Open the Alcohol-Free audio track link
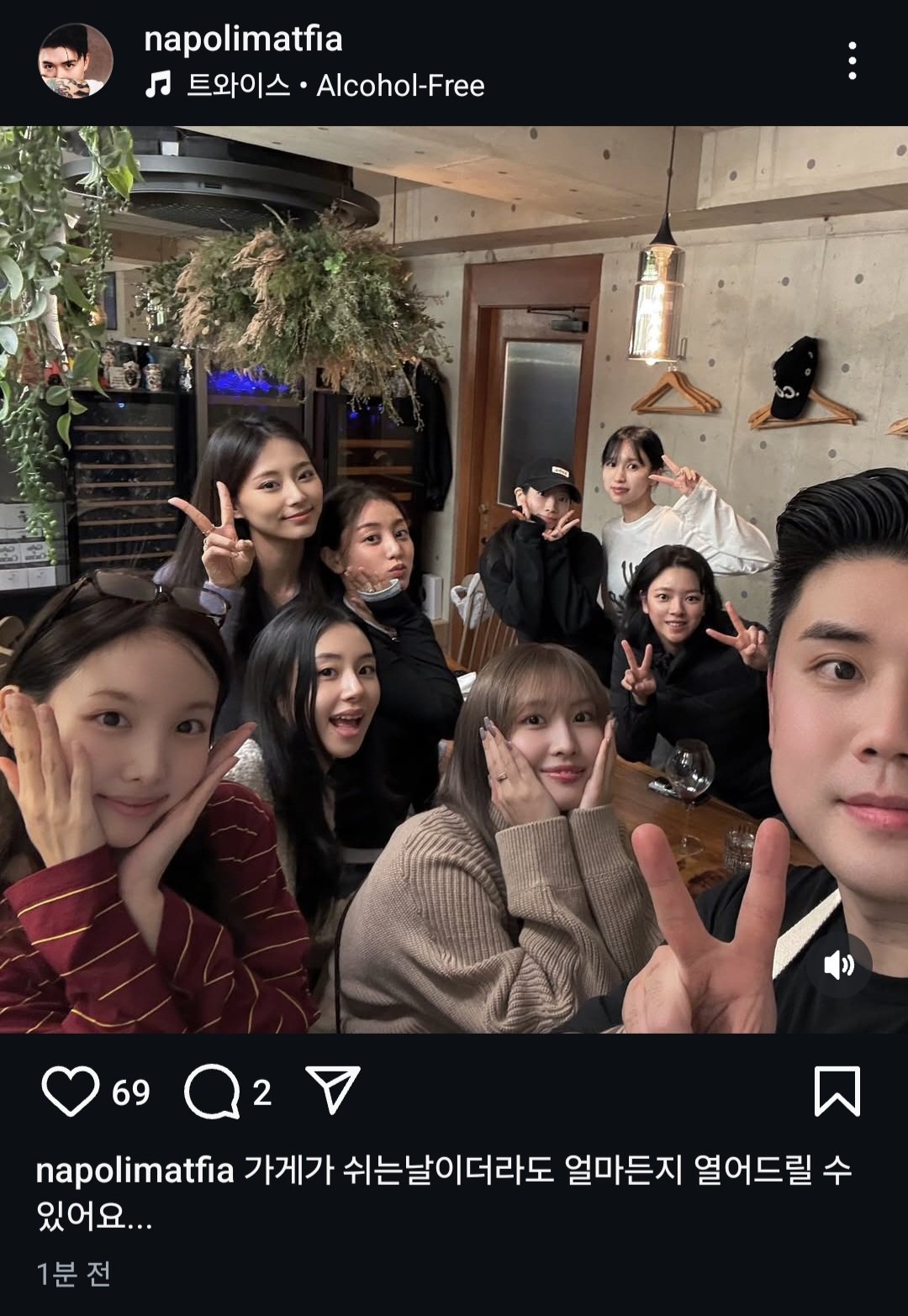 pos(335,85)
